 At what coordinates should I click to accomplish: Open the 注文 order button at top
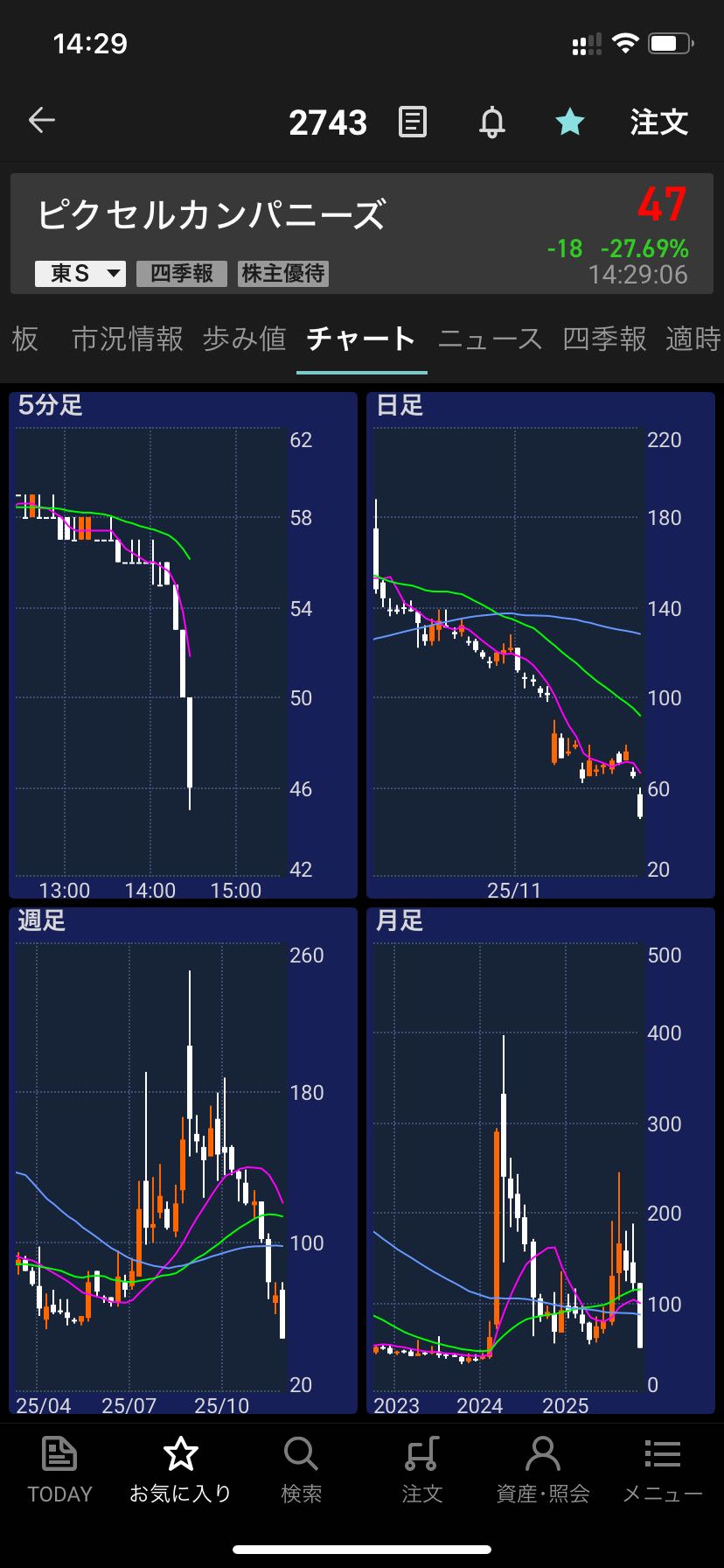point(659,122)
